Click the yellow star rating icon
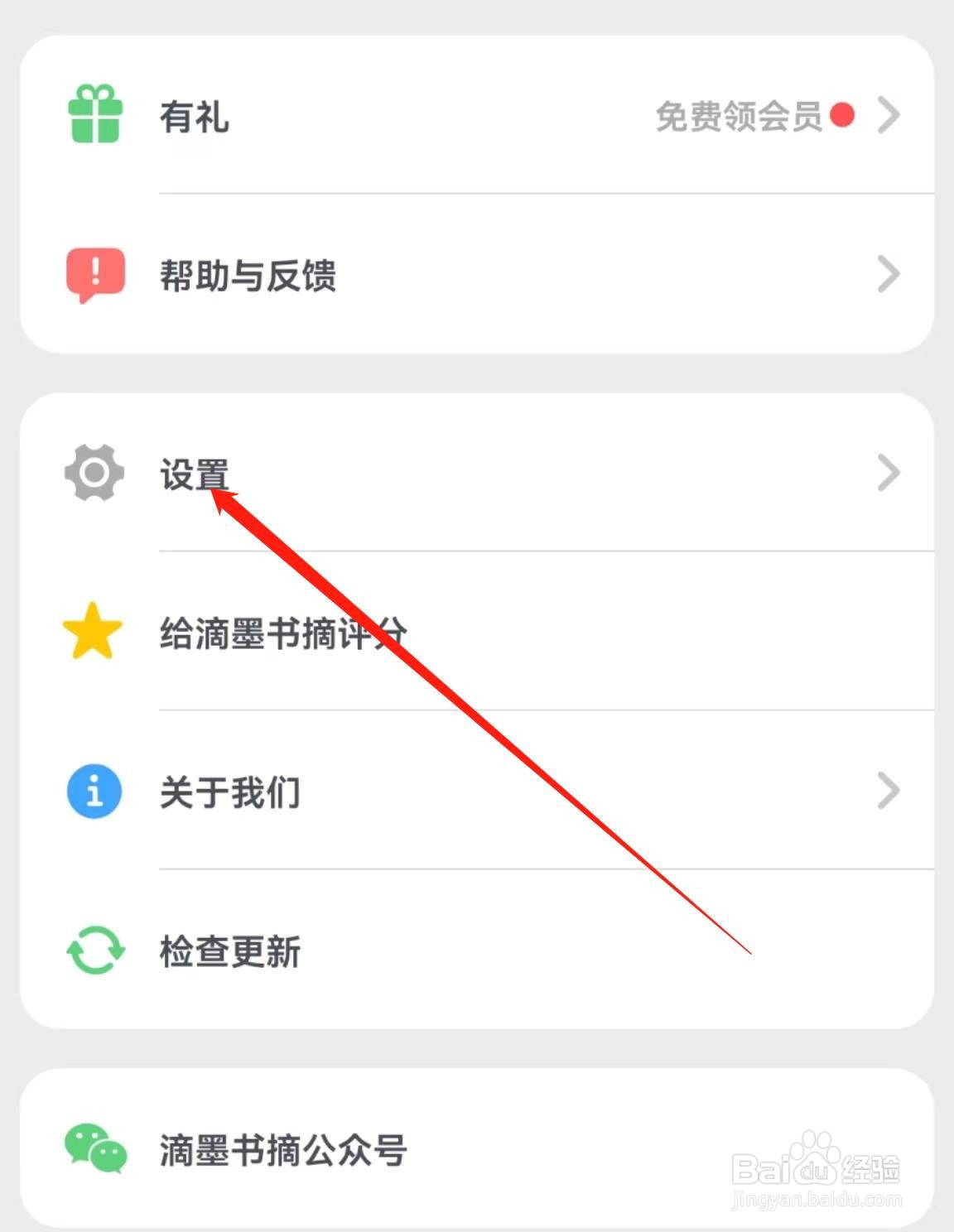 tap(94, 631)
